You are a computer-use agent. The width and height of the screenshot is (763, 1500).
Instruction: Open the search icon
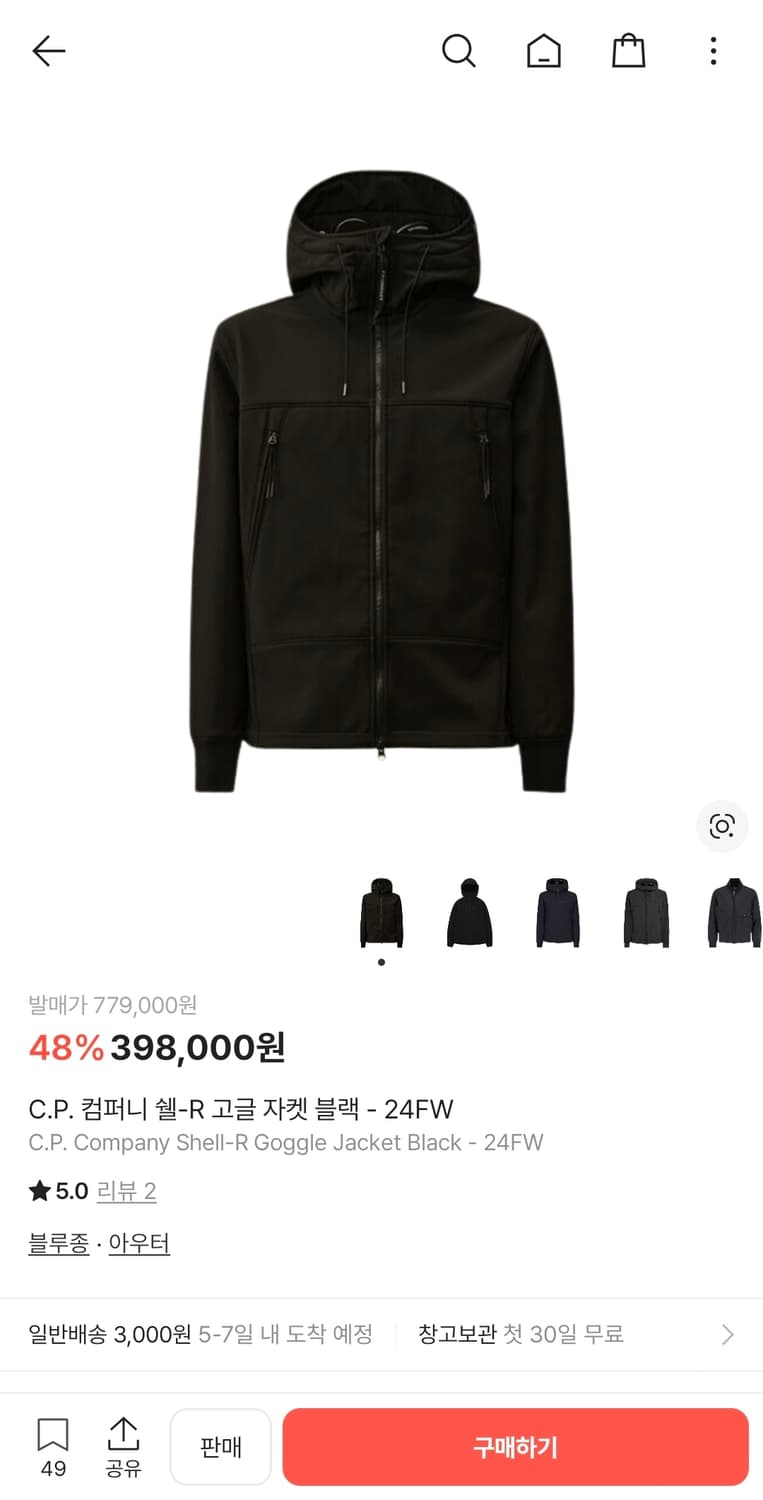pyautogui.click(x=459, y=51)
